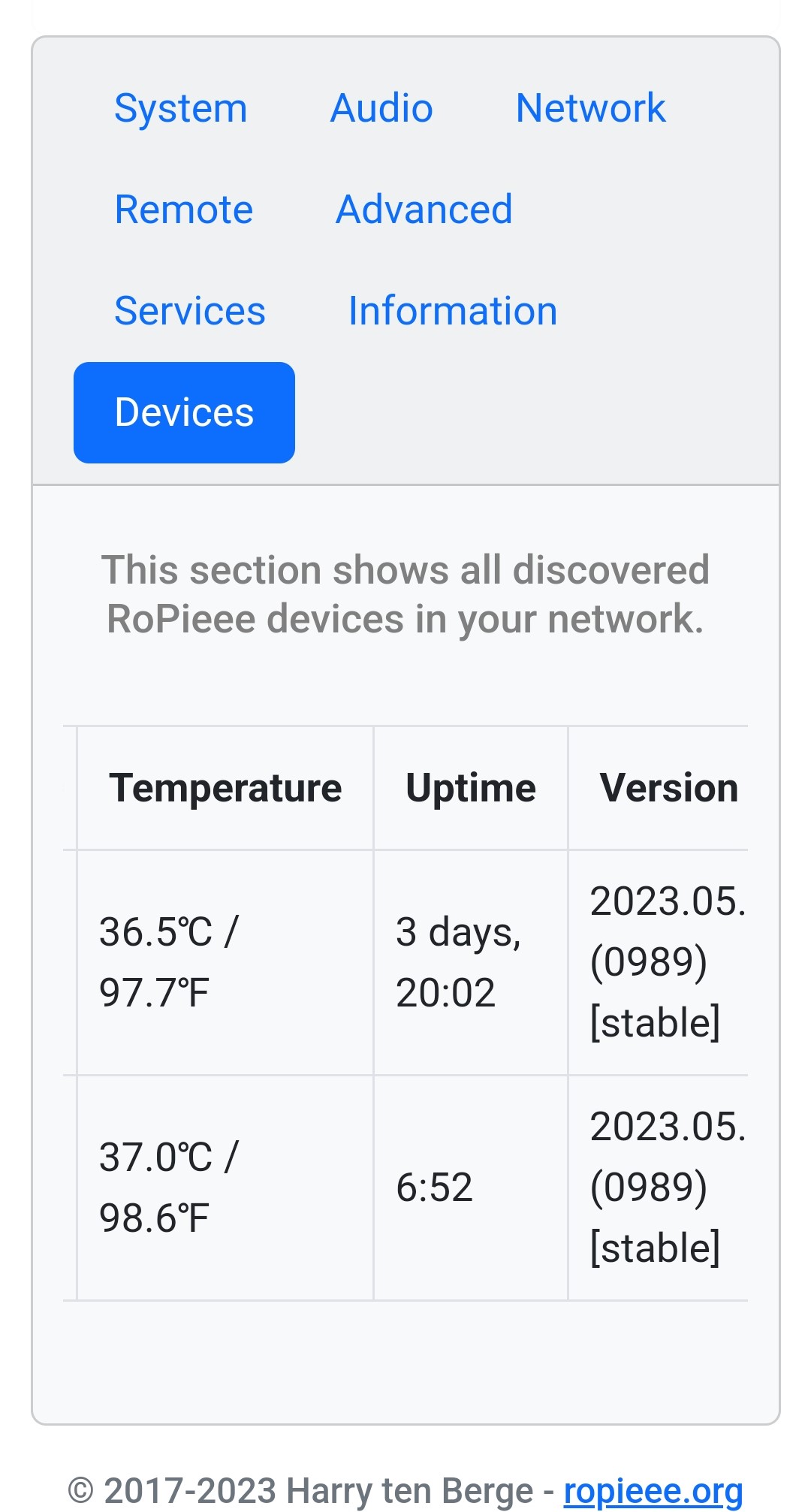Click the Version column header
Viewport: 811px width, 1512px height.
point(669,786)
